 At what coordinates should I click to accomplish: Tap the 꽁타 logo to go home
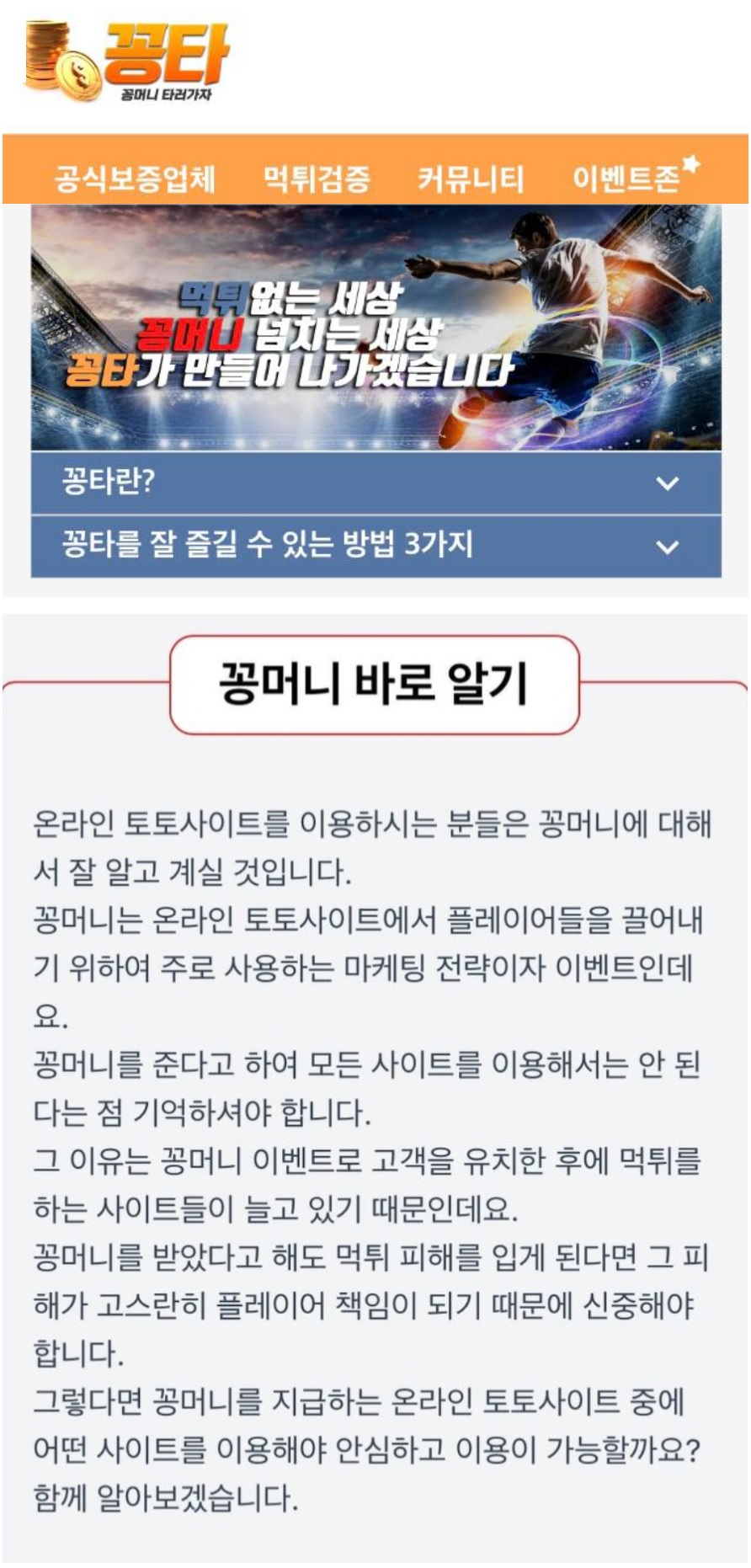(x=126, y=63)
